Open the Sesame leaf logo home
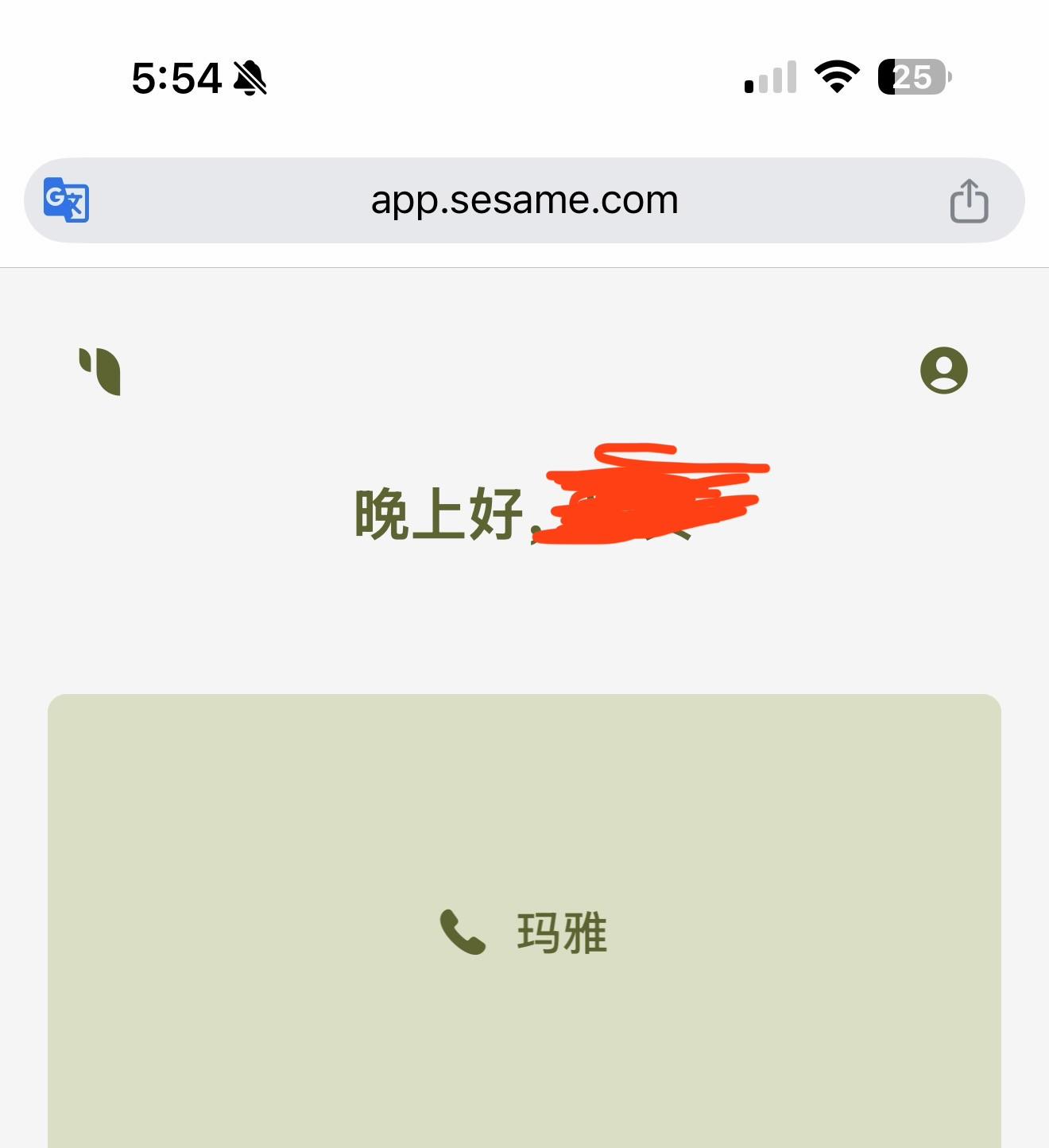1049x1148 pixels. click(x=100, y=371)
